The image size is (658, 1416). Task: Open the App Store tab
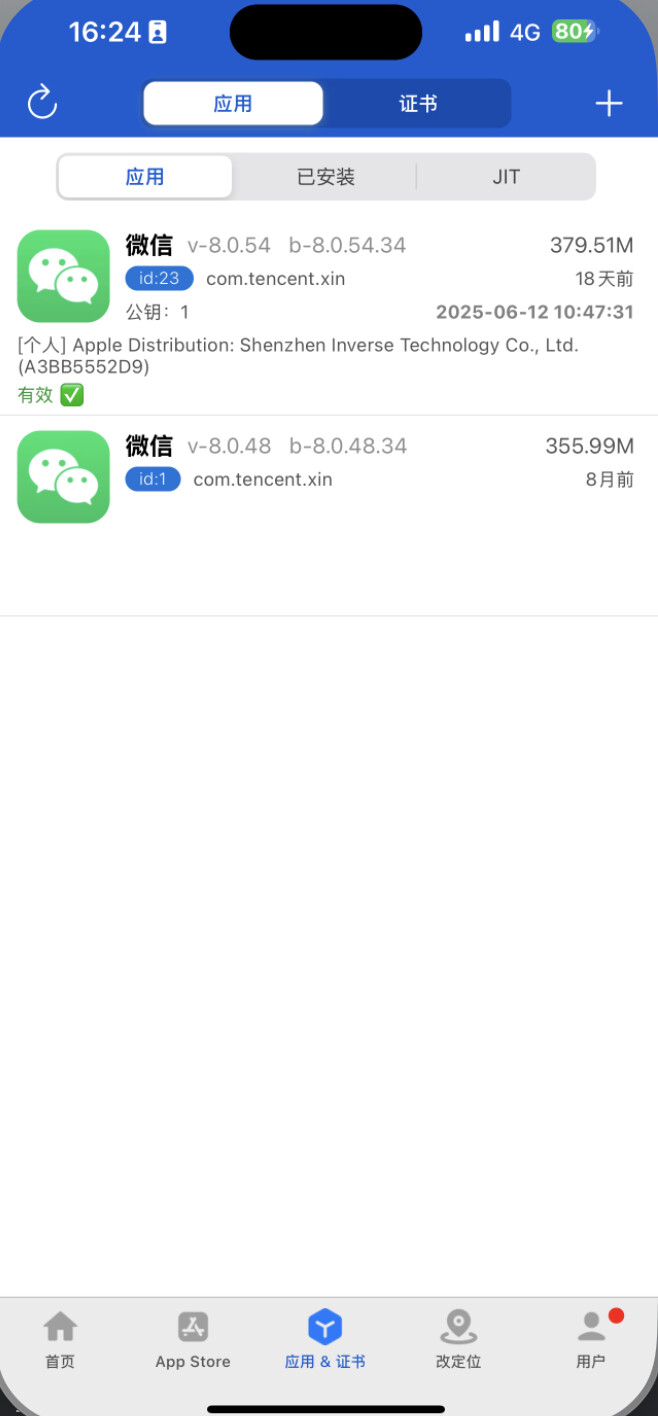click(x=193, y=1340)
